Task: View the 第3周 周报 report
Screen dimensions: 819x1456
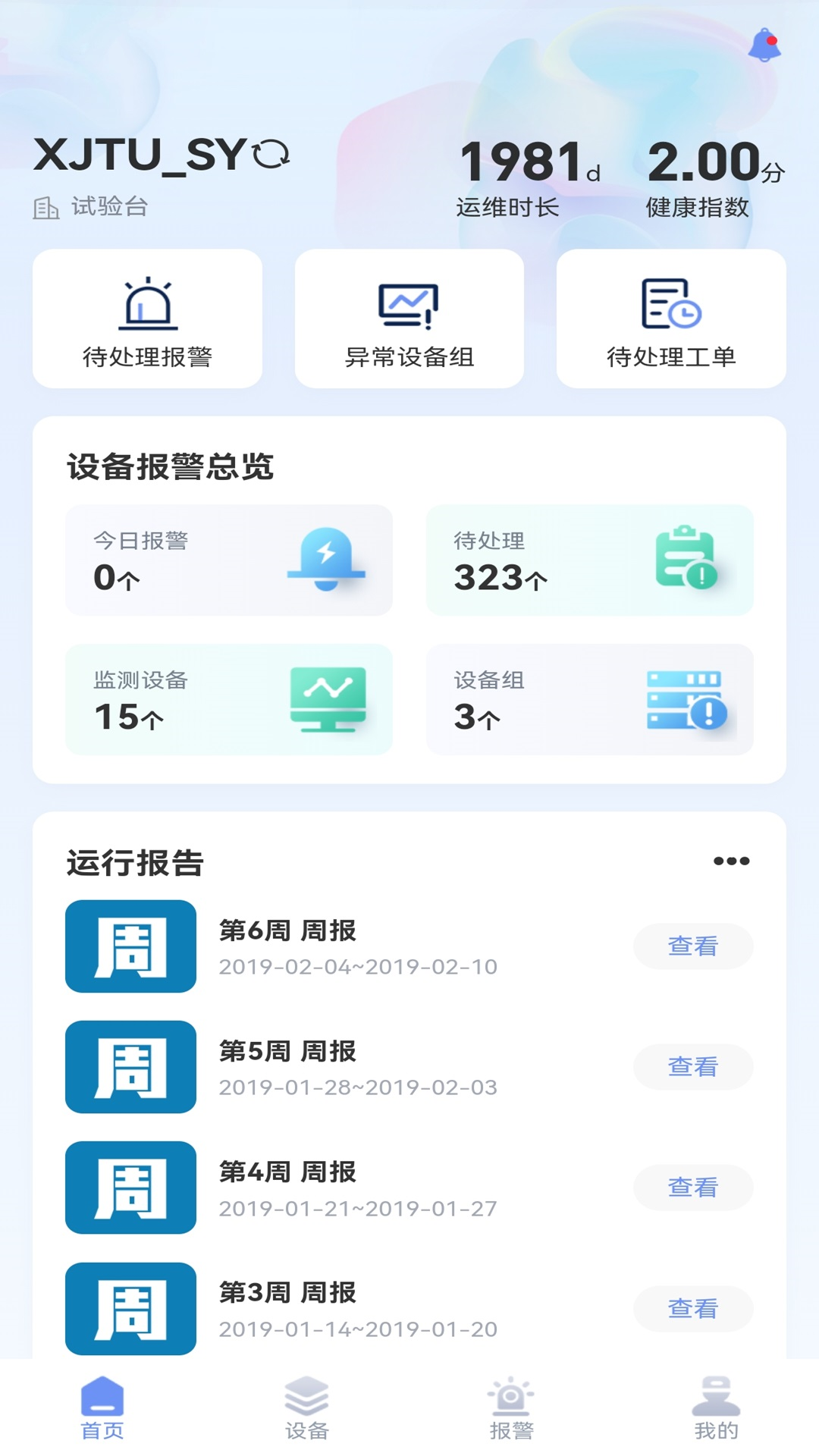Action: pyautogui.click(x=692, y=1308)
